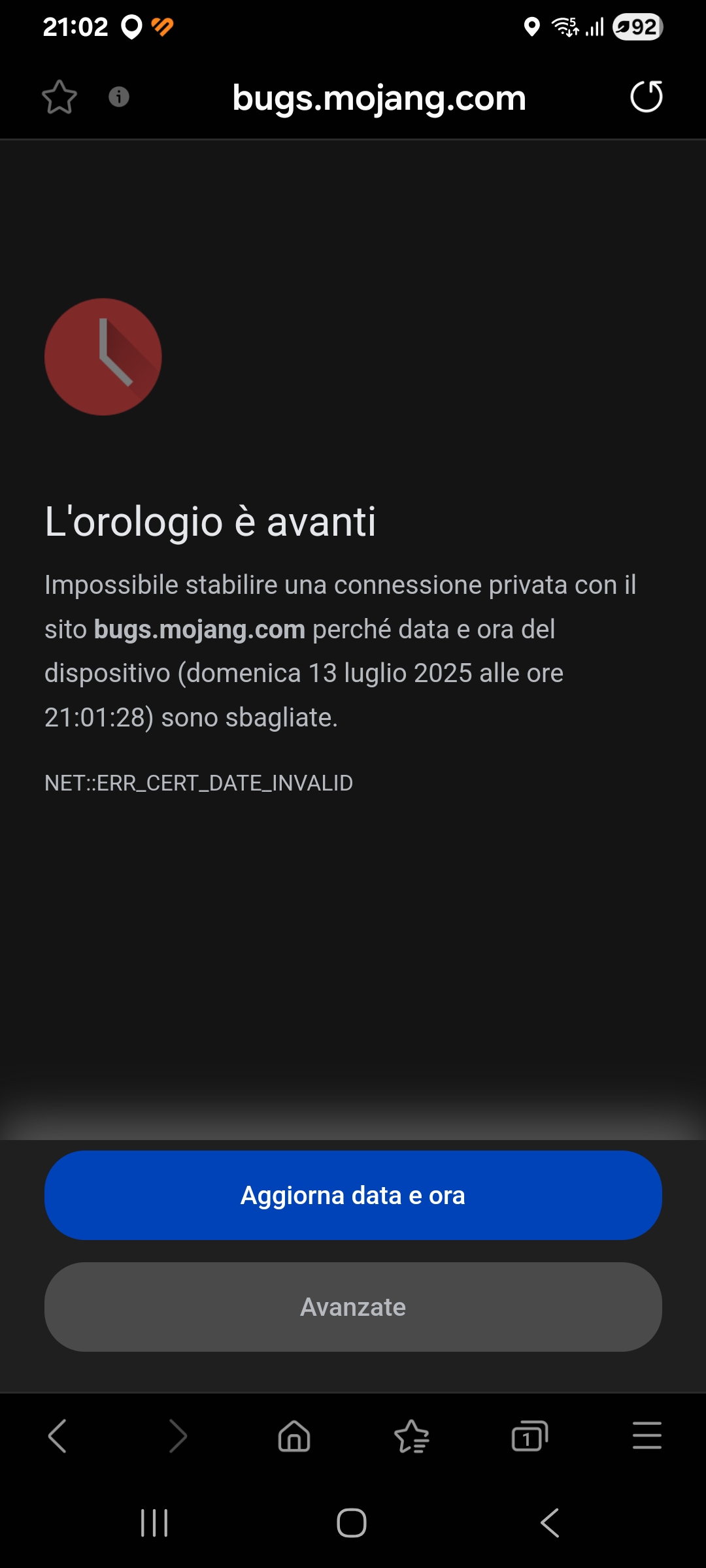Viewport: 706px width, 1568px height.
Task: Open Avanzate options
Action: [353, 1307]
